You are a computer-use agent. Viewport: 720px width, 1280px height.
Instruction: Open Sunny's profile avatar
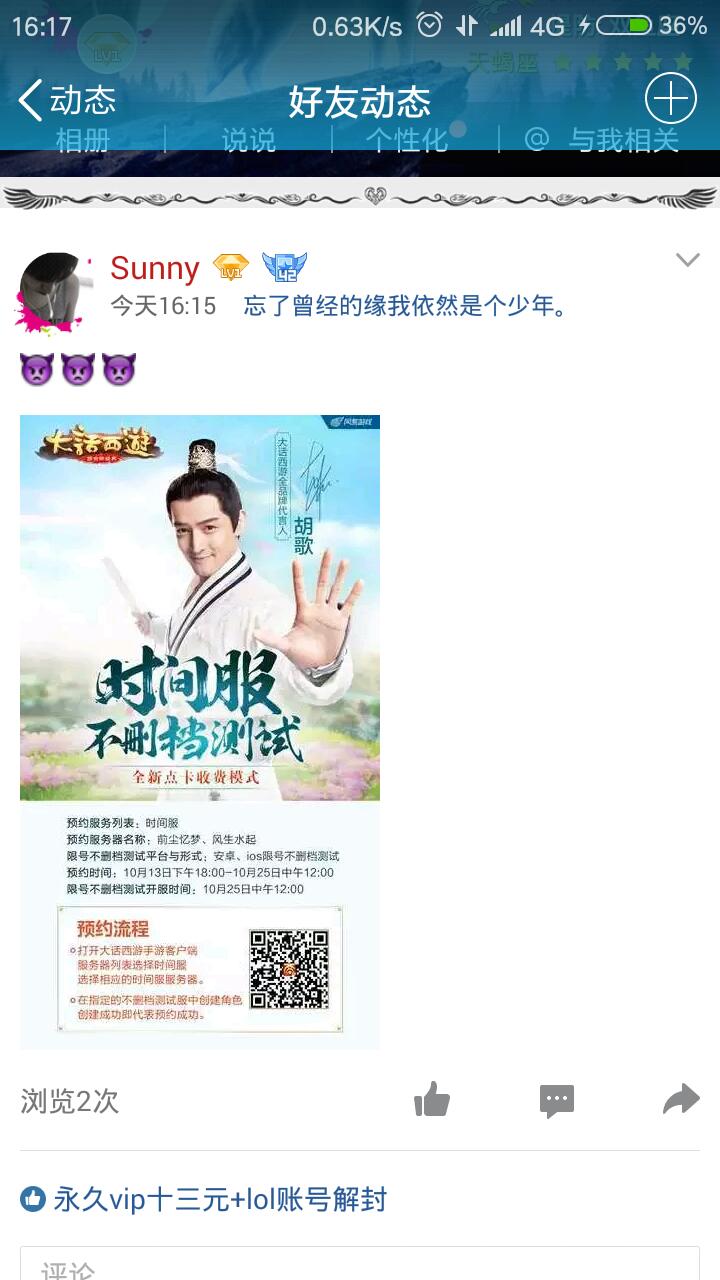[56, 290]
